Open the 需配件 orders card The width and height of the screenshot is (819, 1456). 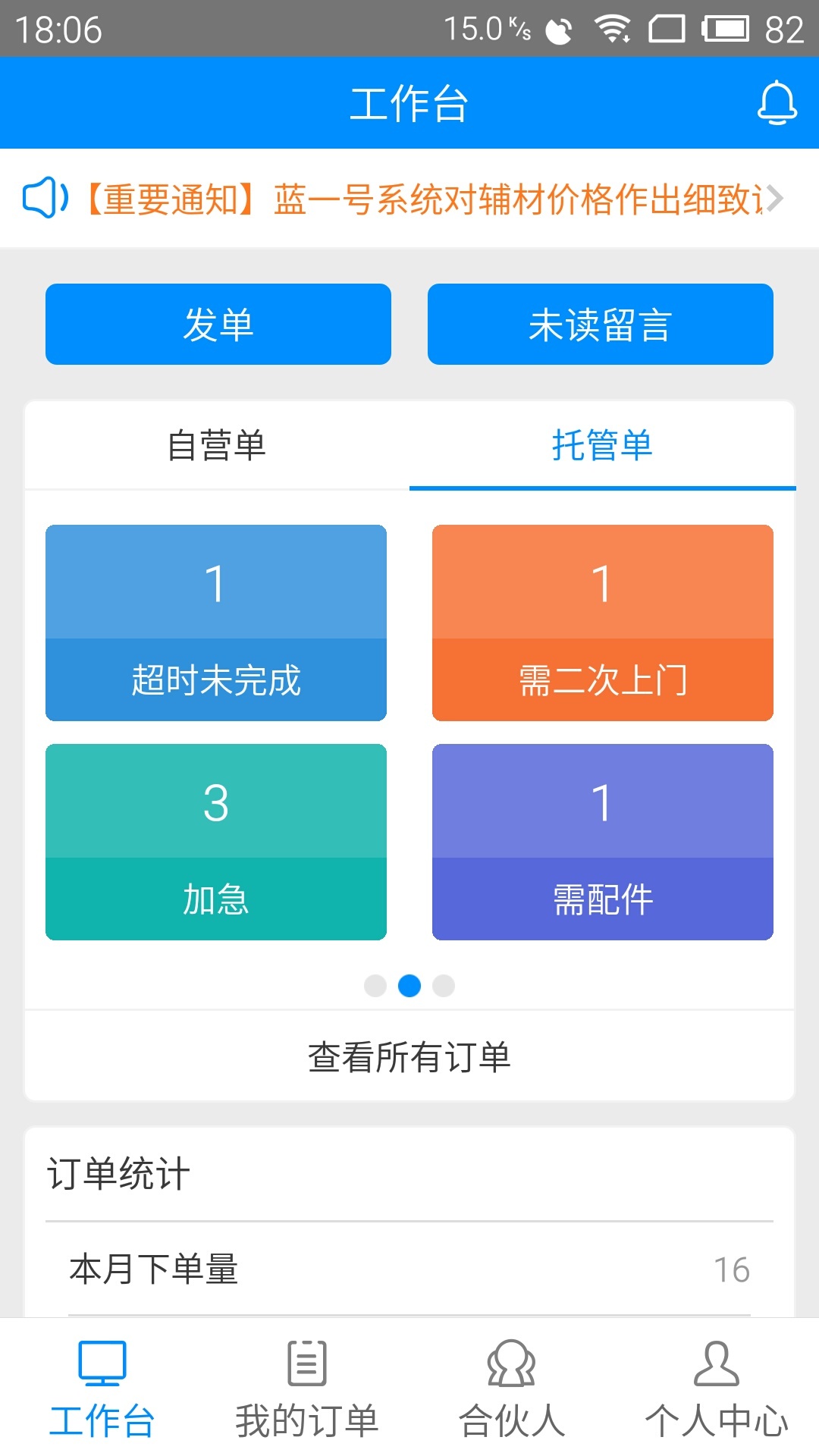pos(602,842)
